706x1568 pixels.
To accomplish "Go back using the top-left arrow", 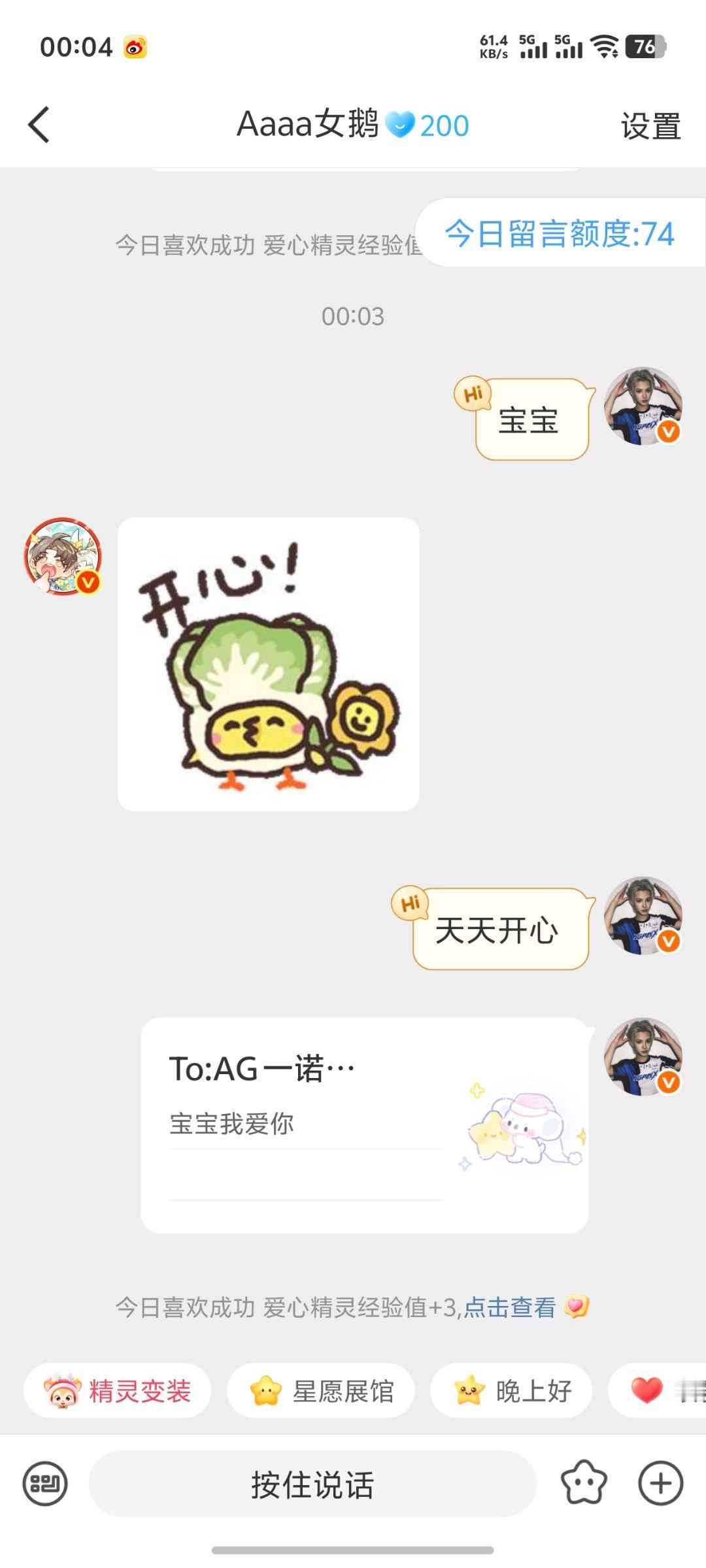I will click(39, 124).
